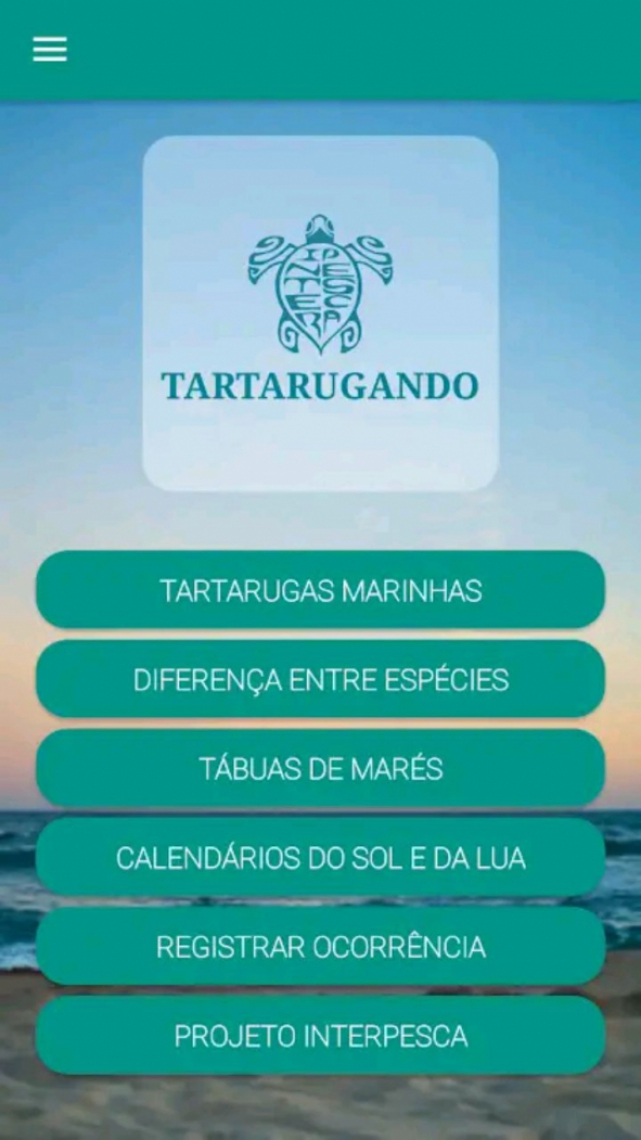Screen dimensions: 641x1140
Task: View Tábuas de Marés
Action: point(320,768)
